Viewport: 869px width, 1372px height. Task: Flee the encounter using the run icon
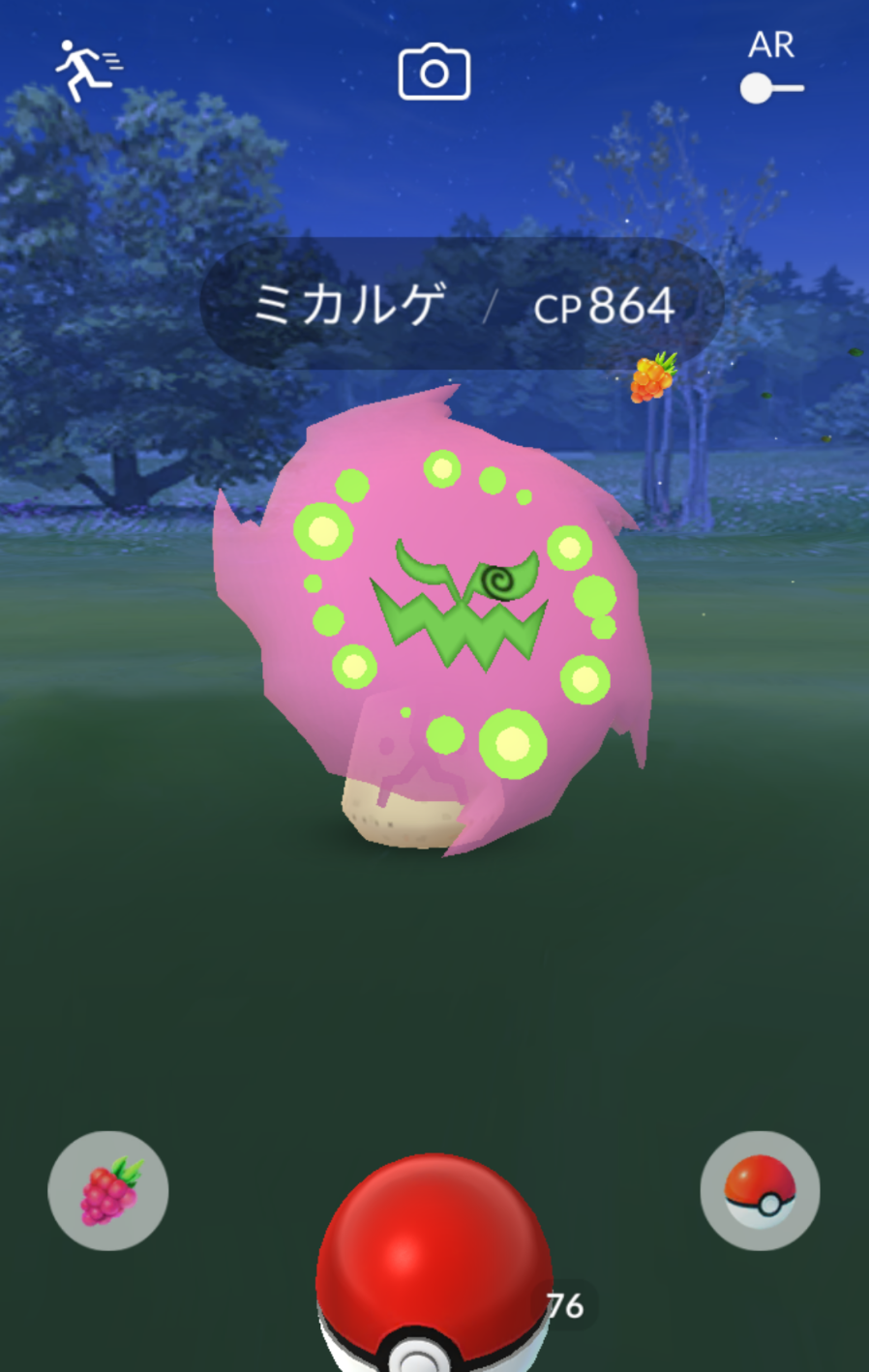click(x=87, y=71)
